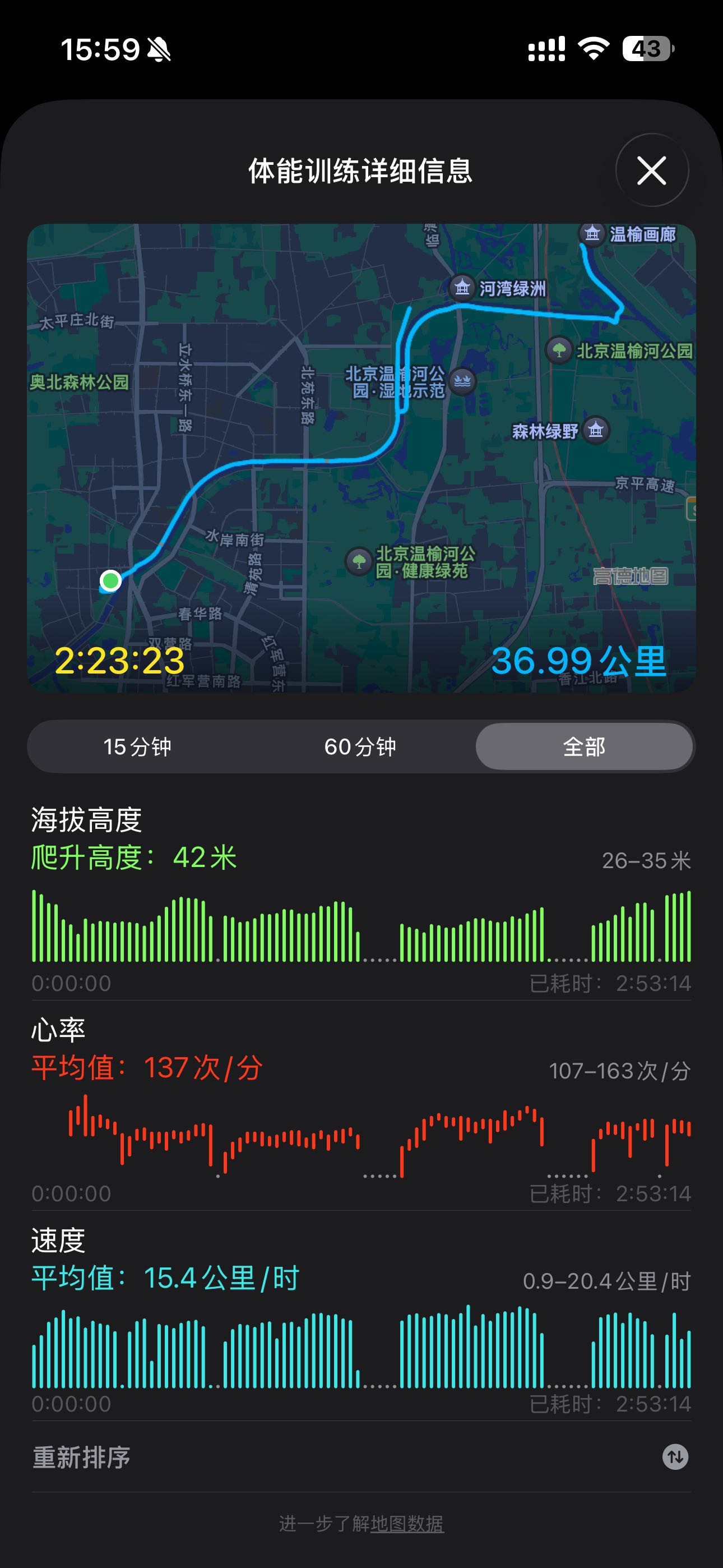
Task: Switch to the 60分钟 segment
Action: (x=360, y=746)
